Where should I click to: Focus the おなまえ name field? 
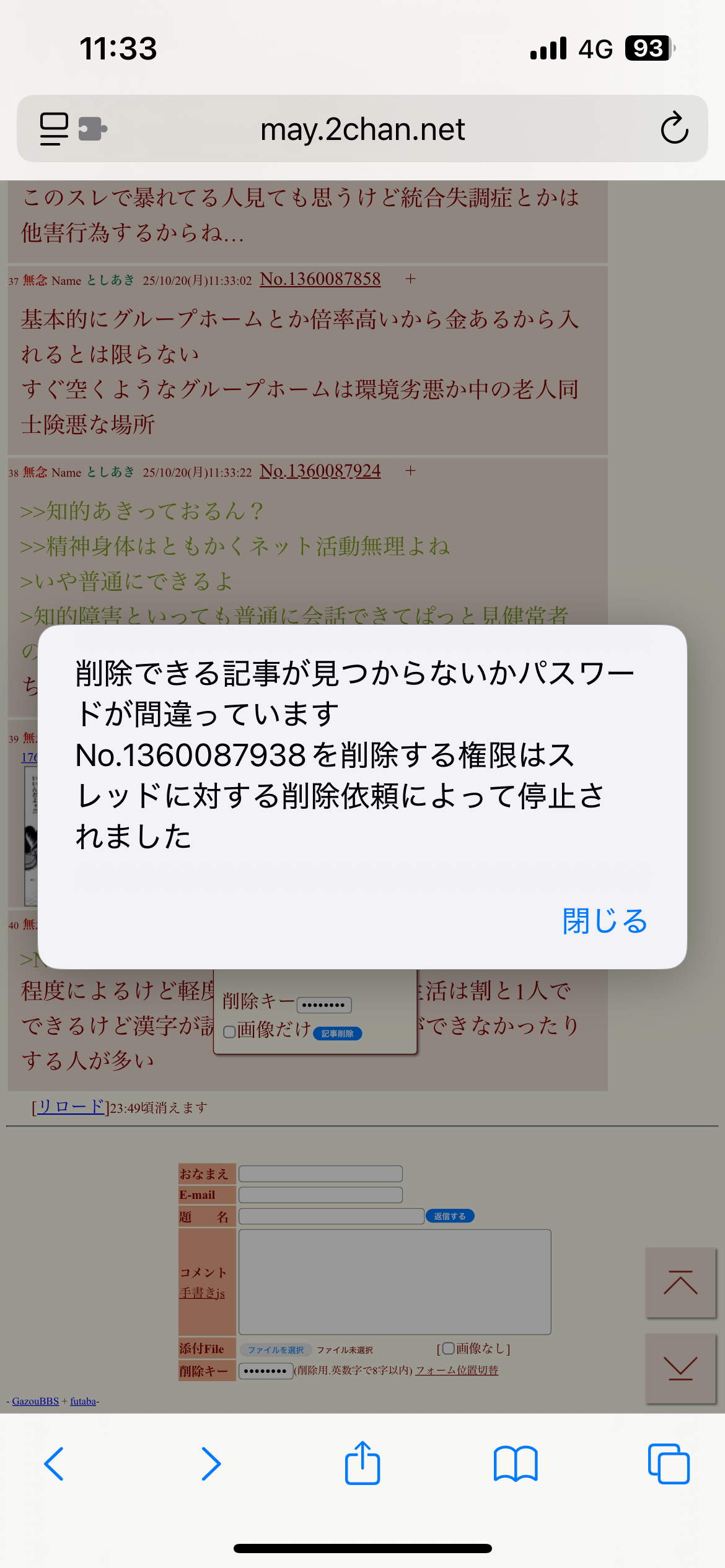click(320, 1174)
